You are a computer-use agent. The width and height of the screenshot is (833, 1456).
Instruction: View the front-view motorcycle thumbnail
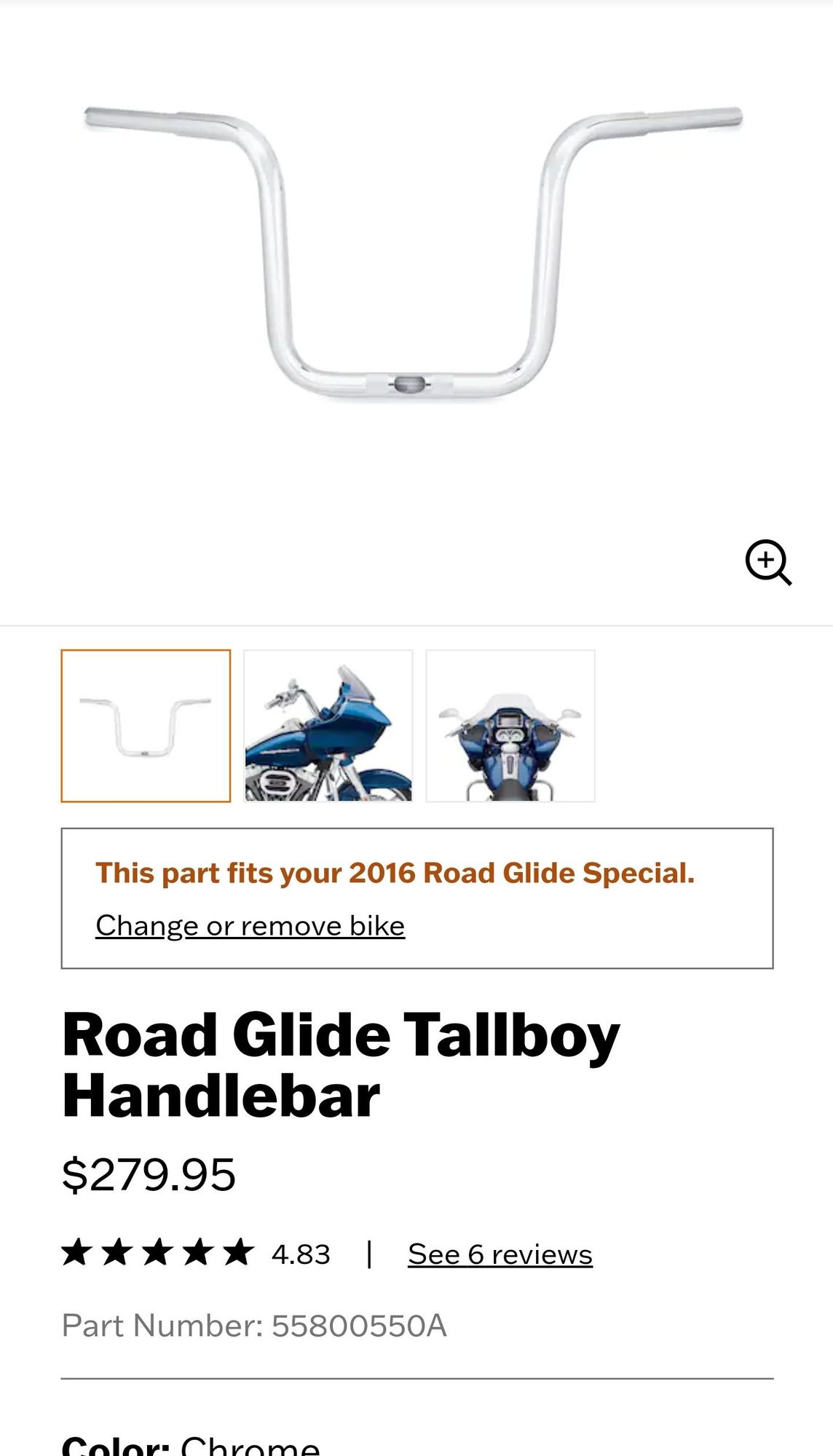coord(510,726)
